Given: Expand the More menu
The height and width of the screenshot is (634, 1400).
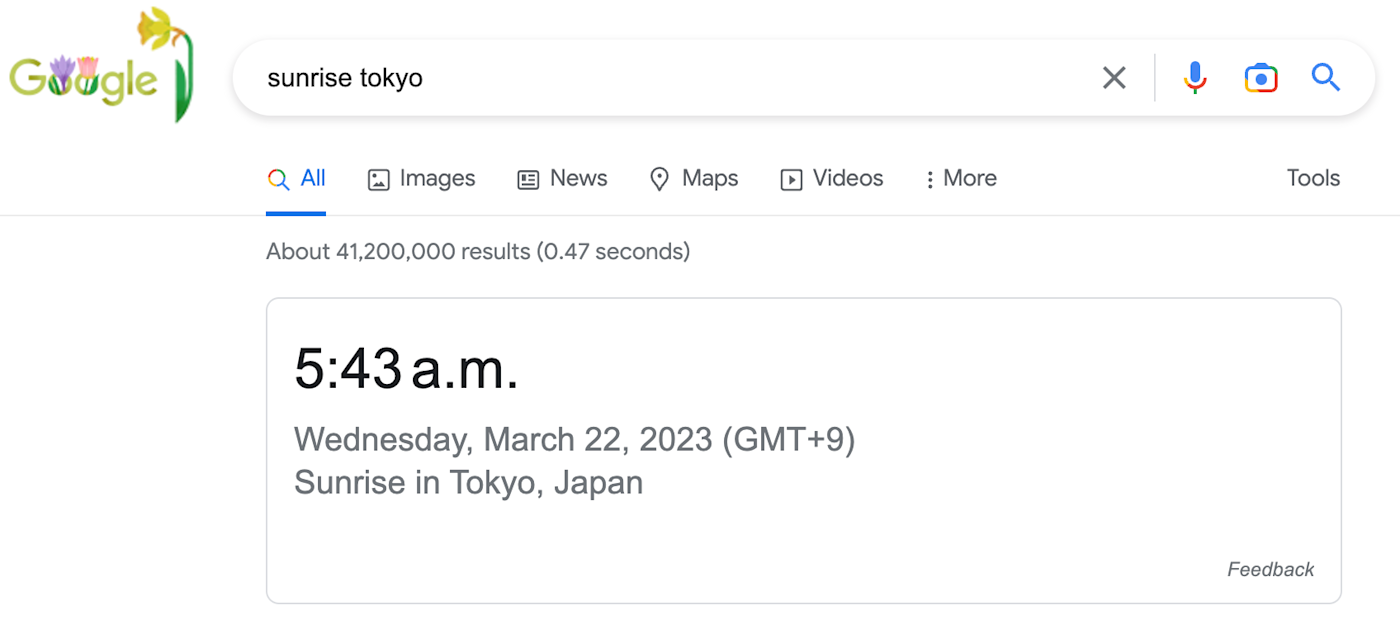Looking at the screenshot, I should coord(960,179).
